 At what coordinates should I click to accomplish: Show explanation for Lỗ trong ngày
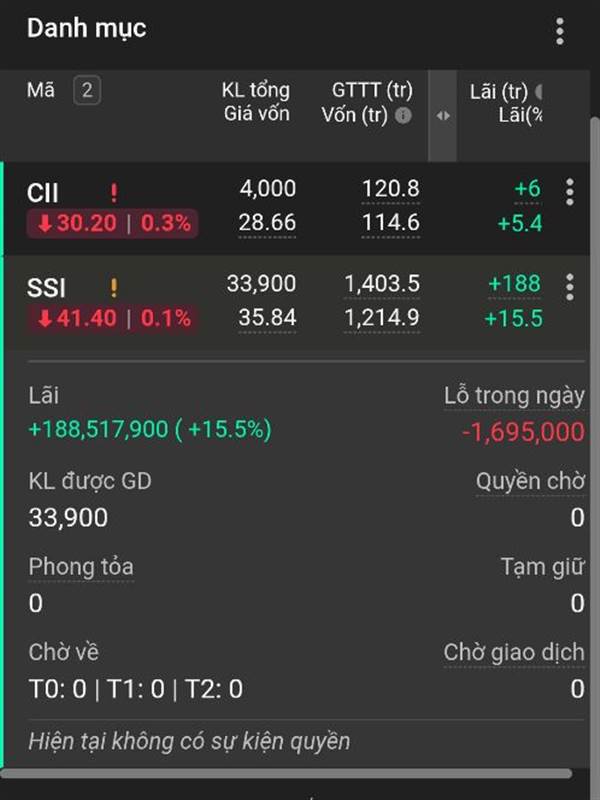(x=514, y=396)
